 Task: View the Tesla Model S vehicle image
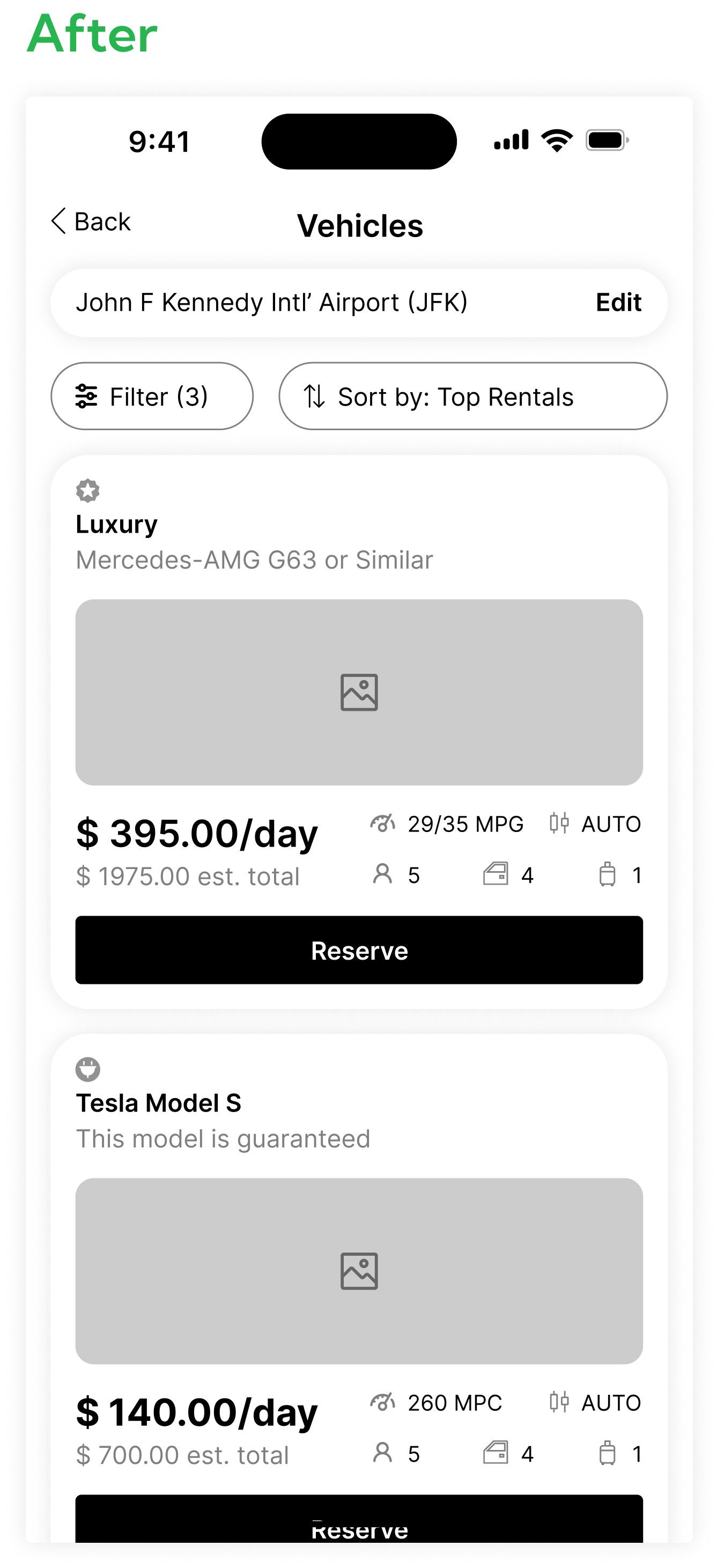tap(358, 1271)
